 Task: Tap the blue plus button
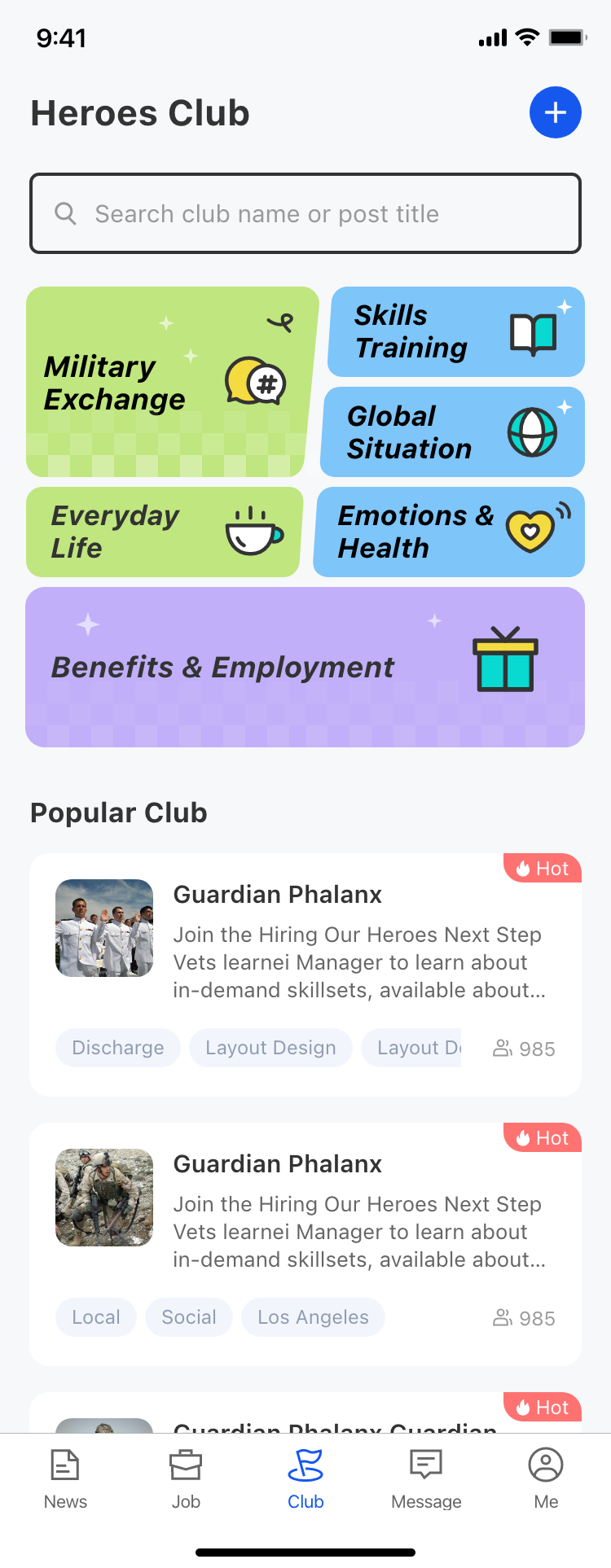(x=555, y=112)
